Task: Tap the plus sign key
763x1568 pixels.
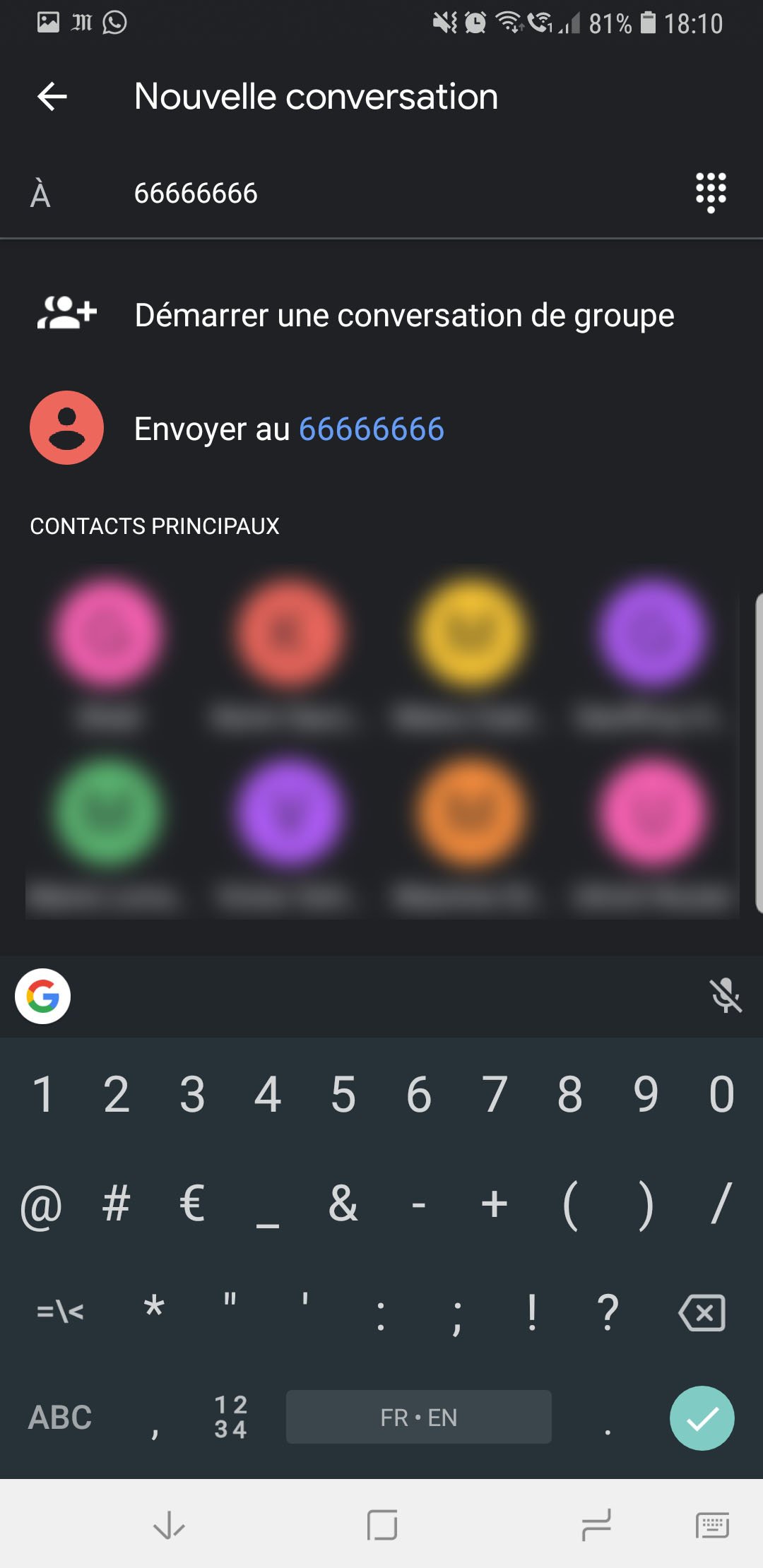Action: click(494, 1204)
